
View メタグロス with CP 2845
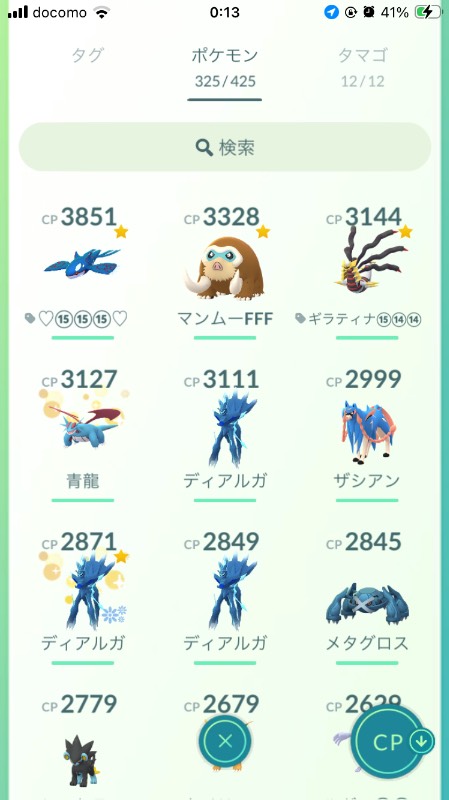[367, 597]
